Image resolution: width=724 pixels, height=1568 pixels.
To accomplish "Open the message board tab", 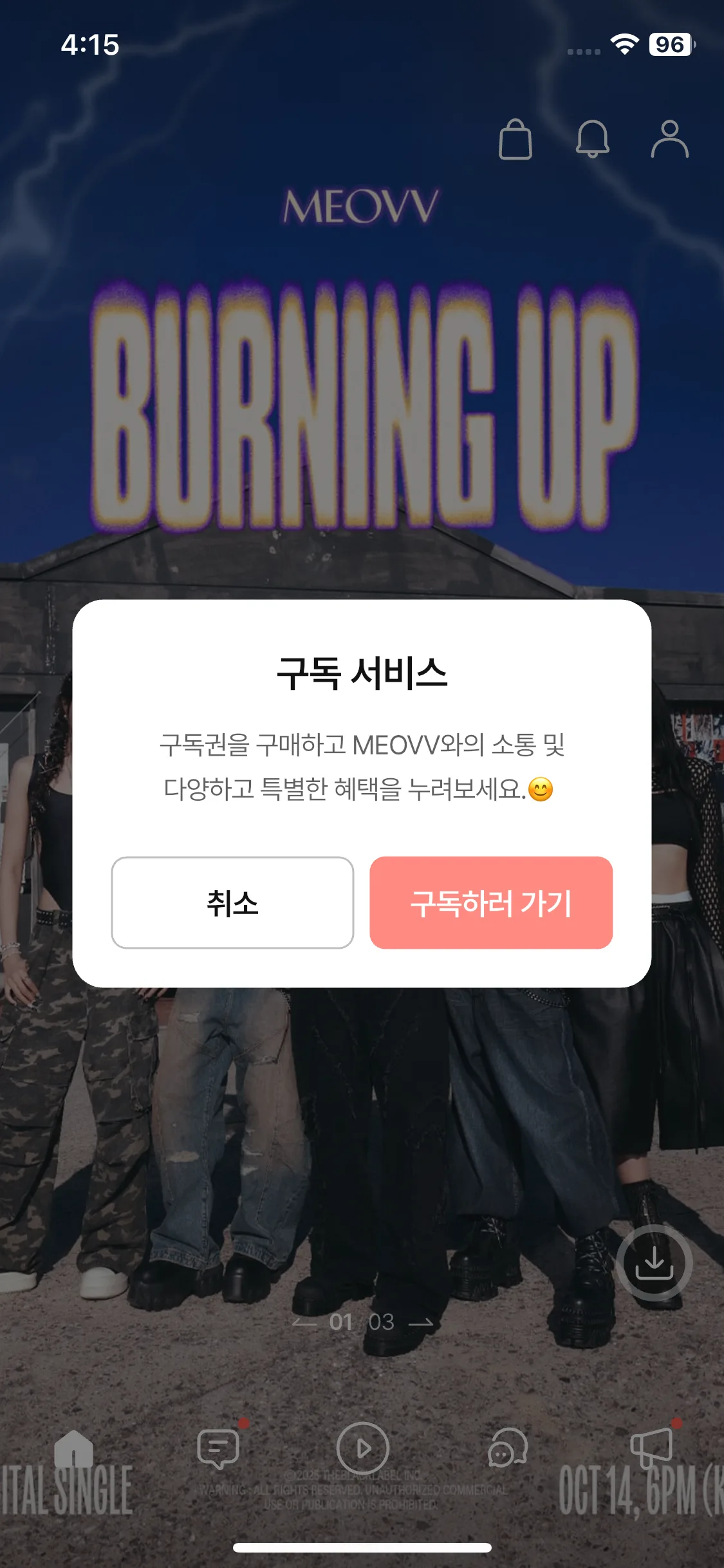I will click(x=219, y=1449).
